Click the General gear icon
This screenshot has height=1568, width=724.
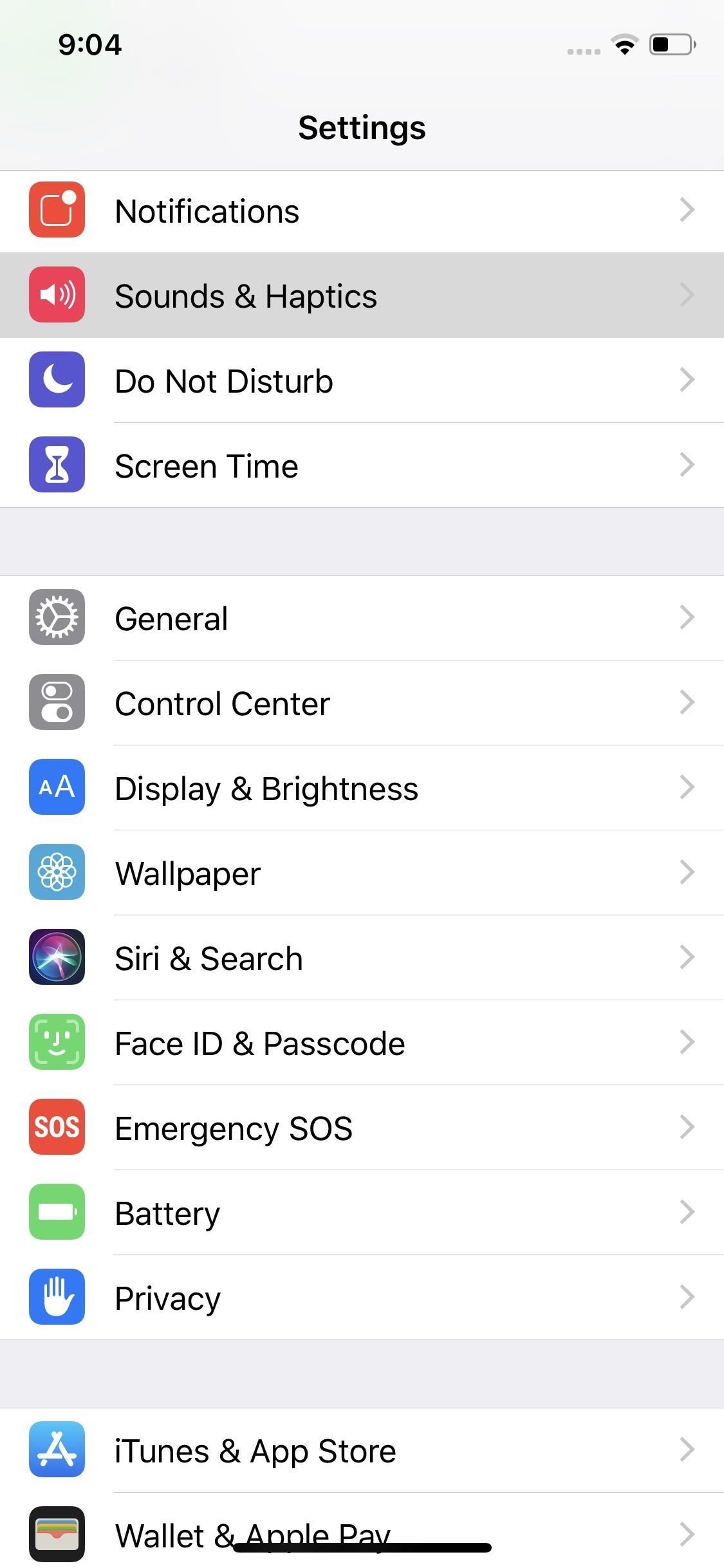[x=57, y=617]
